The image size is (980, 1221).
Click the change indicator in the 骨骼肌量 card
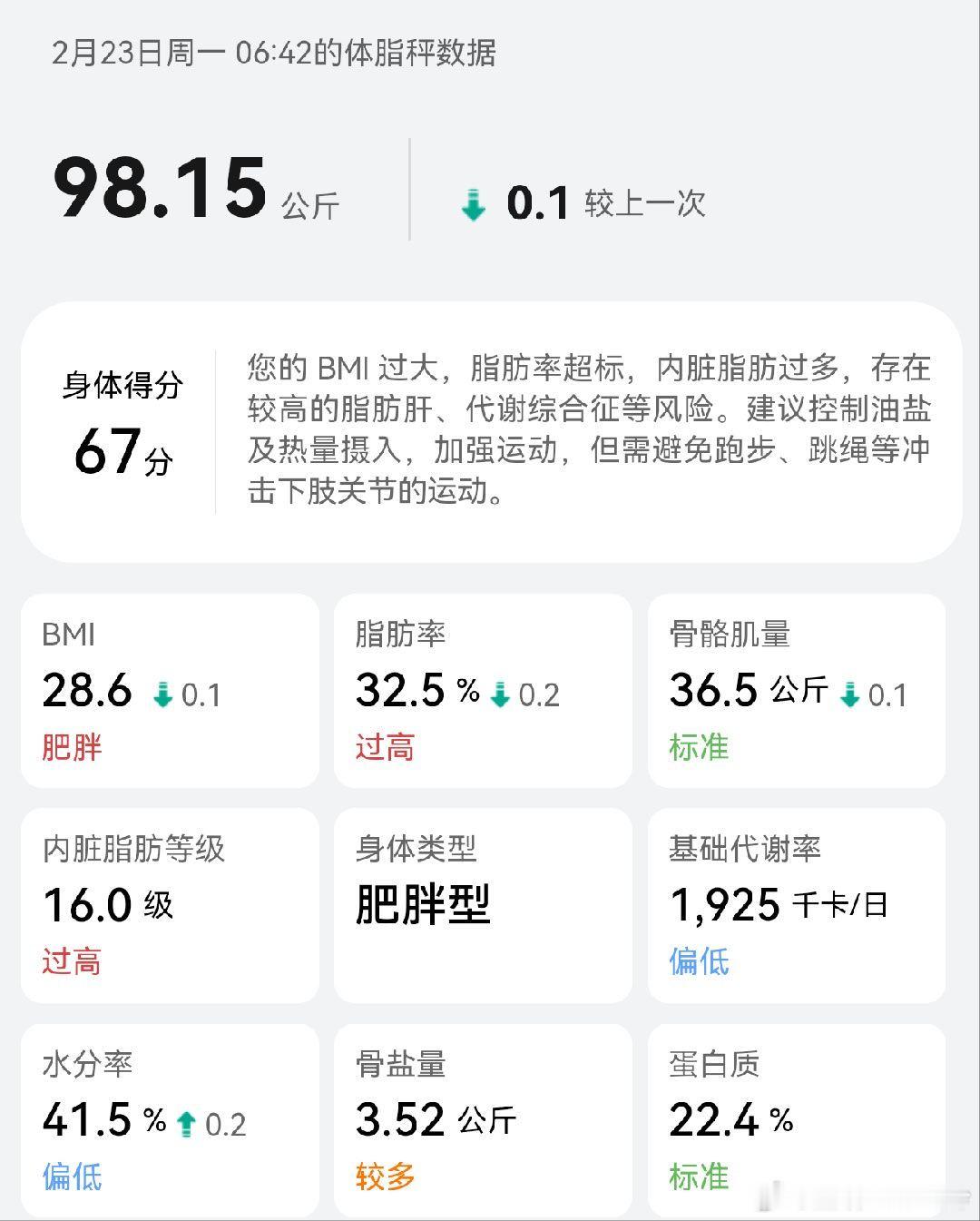click(849, 694)
